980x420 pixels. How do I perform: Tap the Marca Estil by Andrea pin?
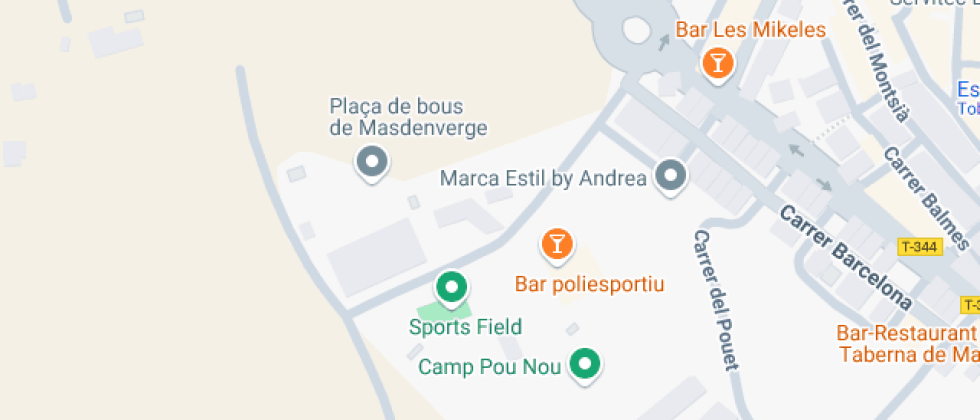click(x=671, y=177)
